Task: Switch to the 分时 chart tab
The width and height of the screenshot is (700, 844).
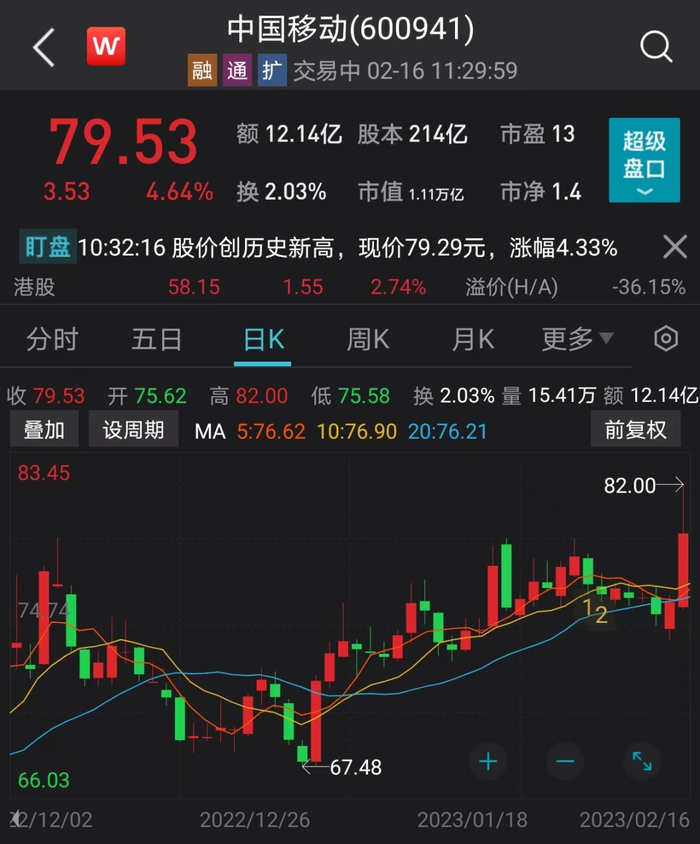Action: point(52,340)
